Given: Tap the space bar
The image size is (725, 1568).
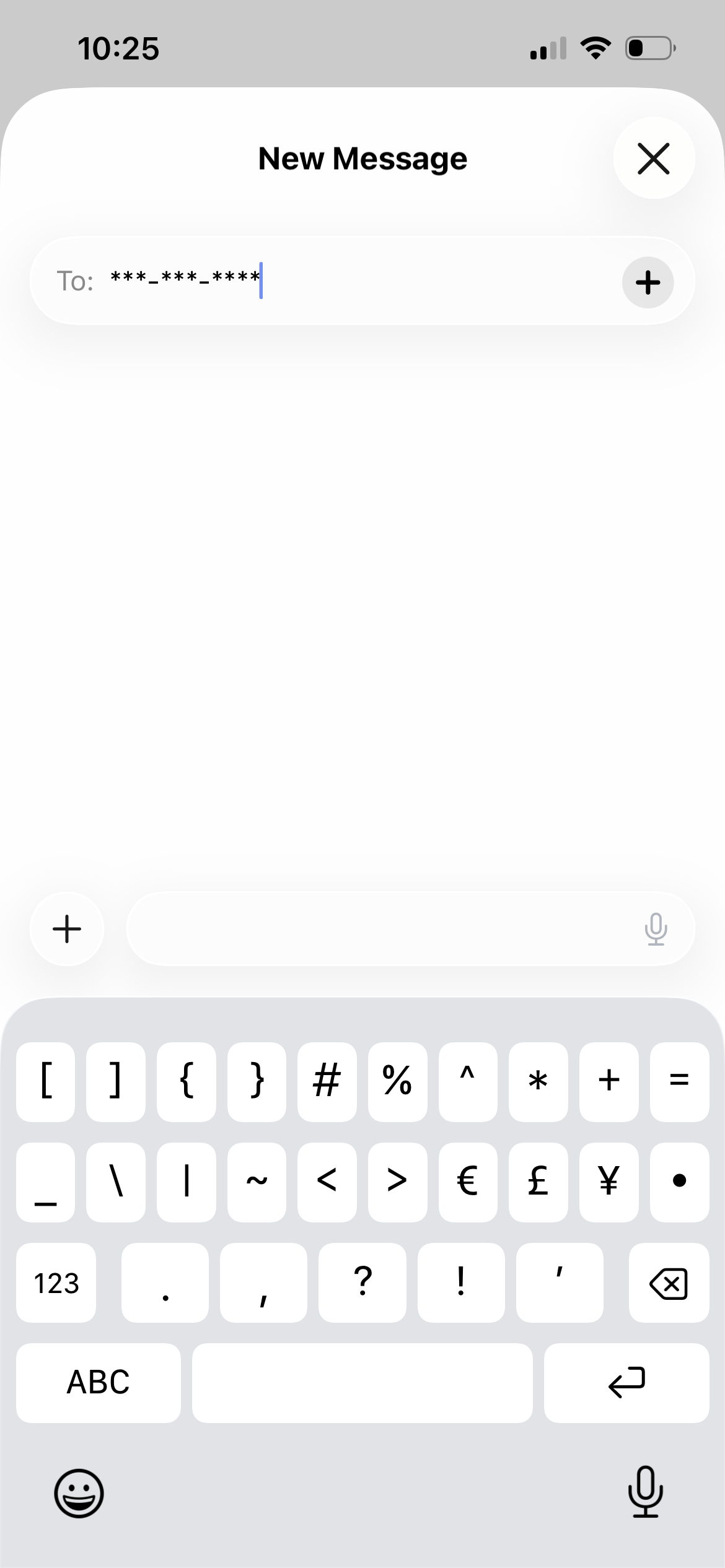Looking at the screenshot, I should (x=362, y=1382).
